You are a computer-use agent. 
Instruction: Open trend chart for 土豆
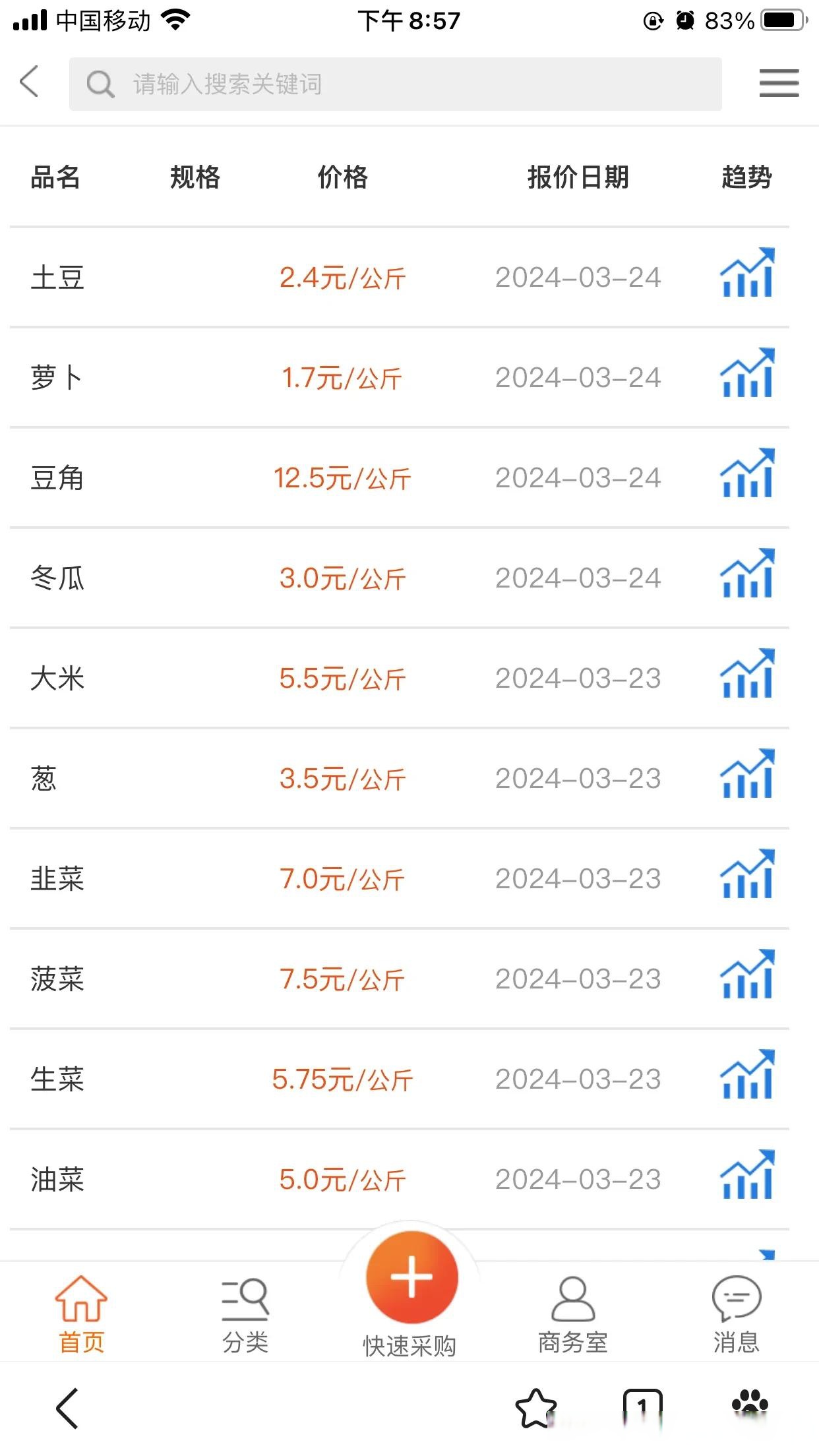tap(746, 277)
